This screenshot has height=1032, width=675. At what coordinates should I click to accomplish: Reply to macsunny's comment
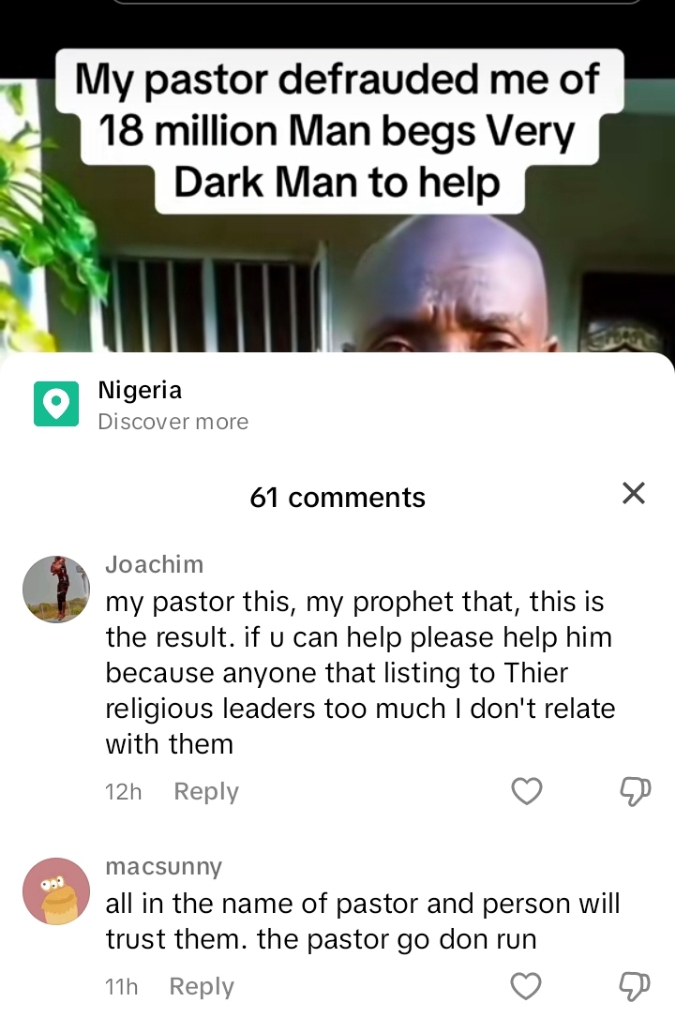201,987
